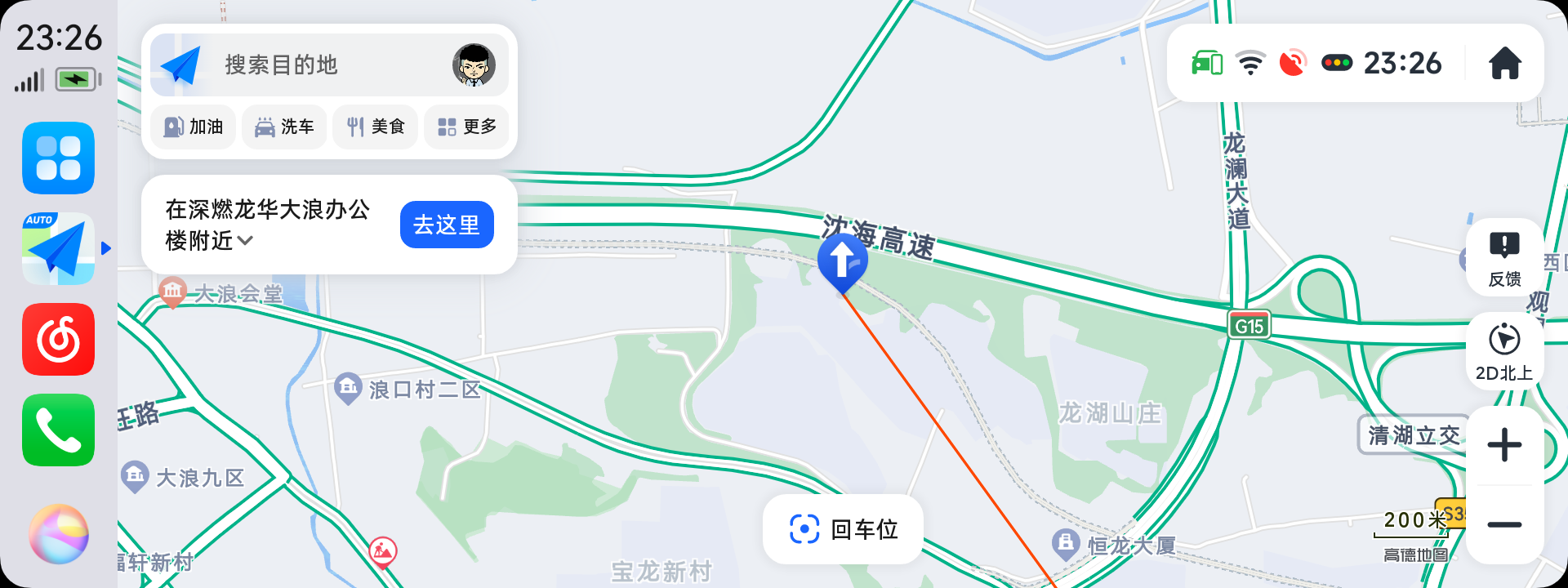This screenshot has height=588, width=1568.
Task: Open the 搜索目的地 search field
Action: tap(310, 65)
